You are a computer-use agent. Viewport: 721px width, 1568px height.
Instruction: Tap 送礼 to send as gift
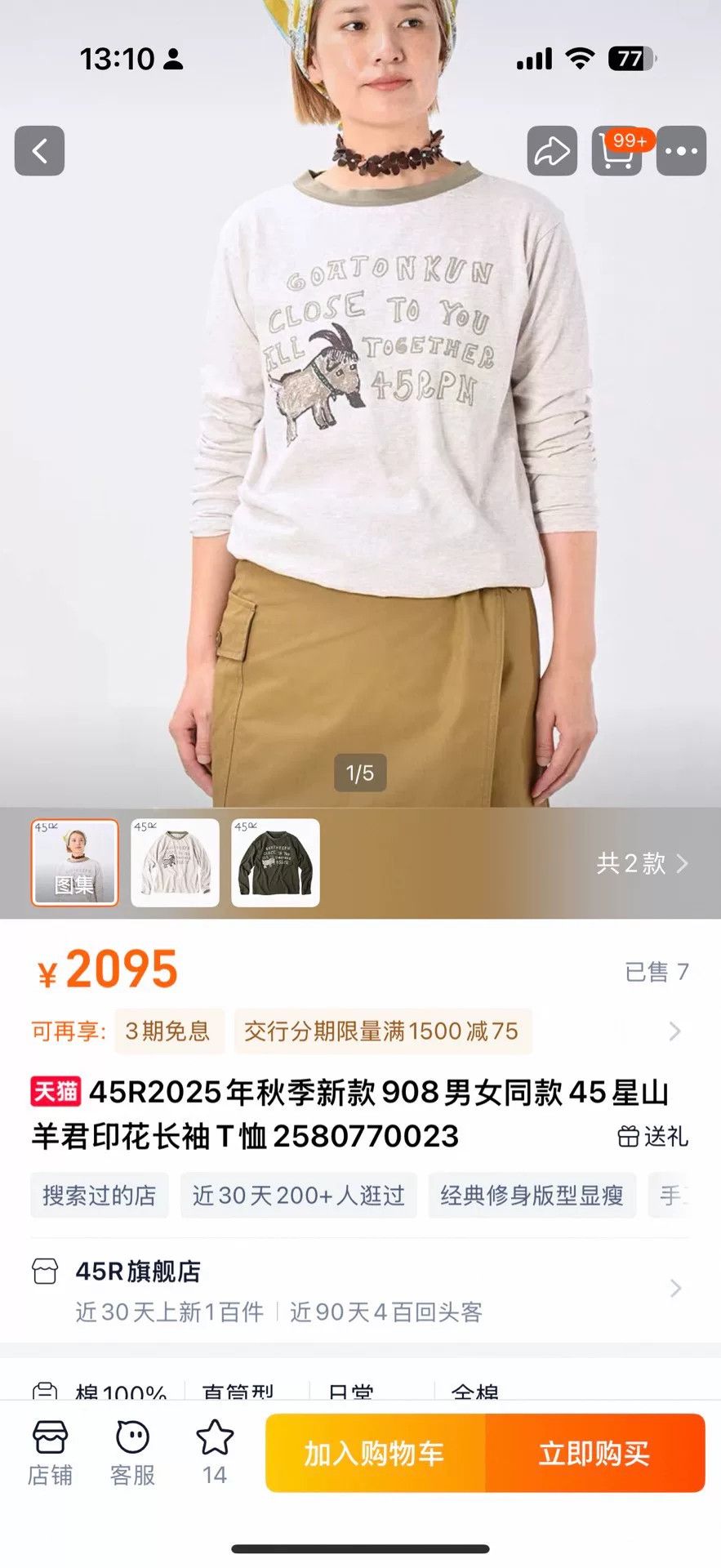pos(652,1136)
